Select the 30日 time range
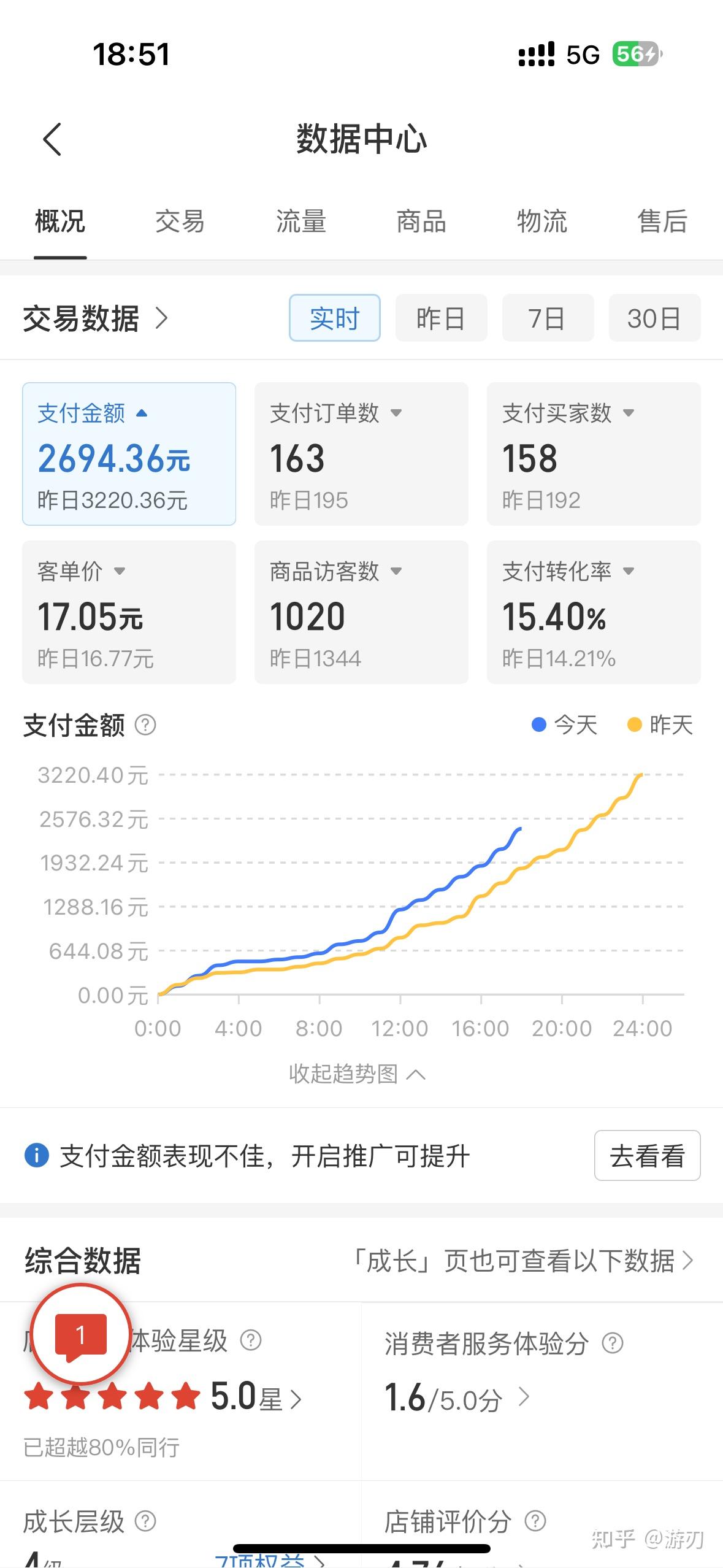723x1568 pixels. pos(654,318)
